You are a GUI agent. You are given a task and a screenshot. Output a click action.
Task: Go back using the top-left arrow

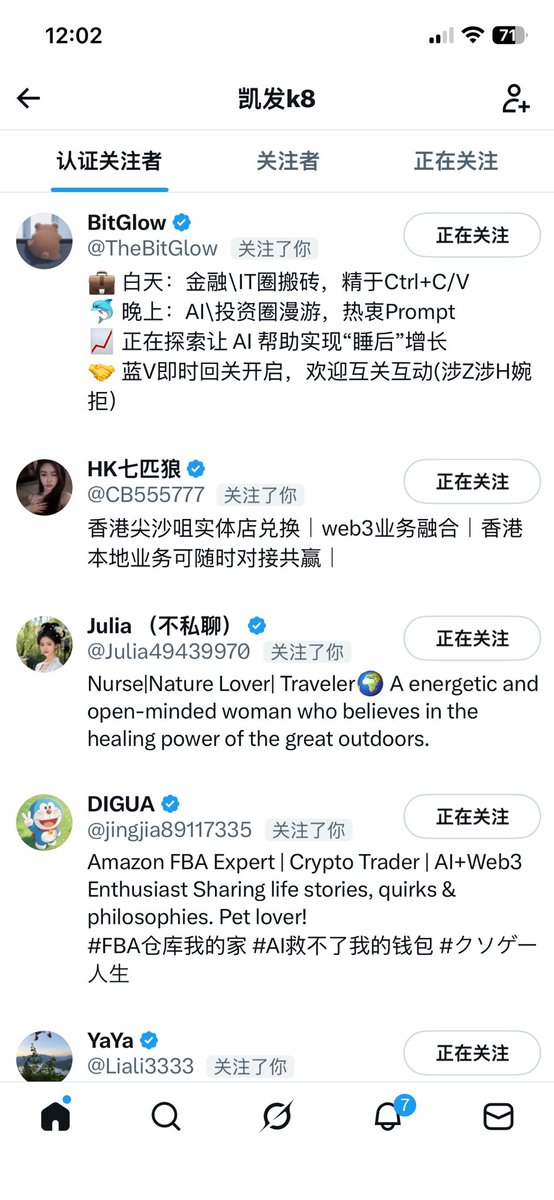pyautogui.click(x=28, y=98)
